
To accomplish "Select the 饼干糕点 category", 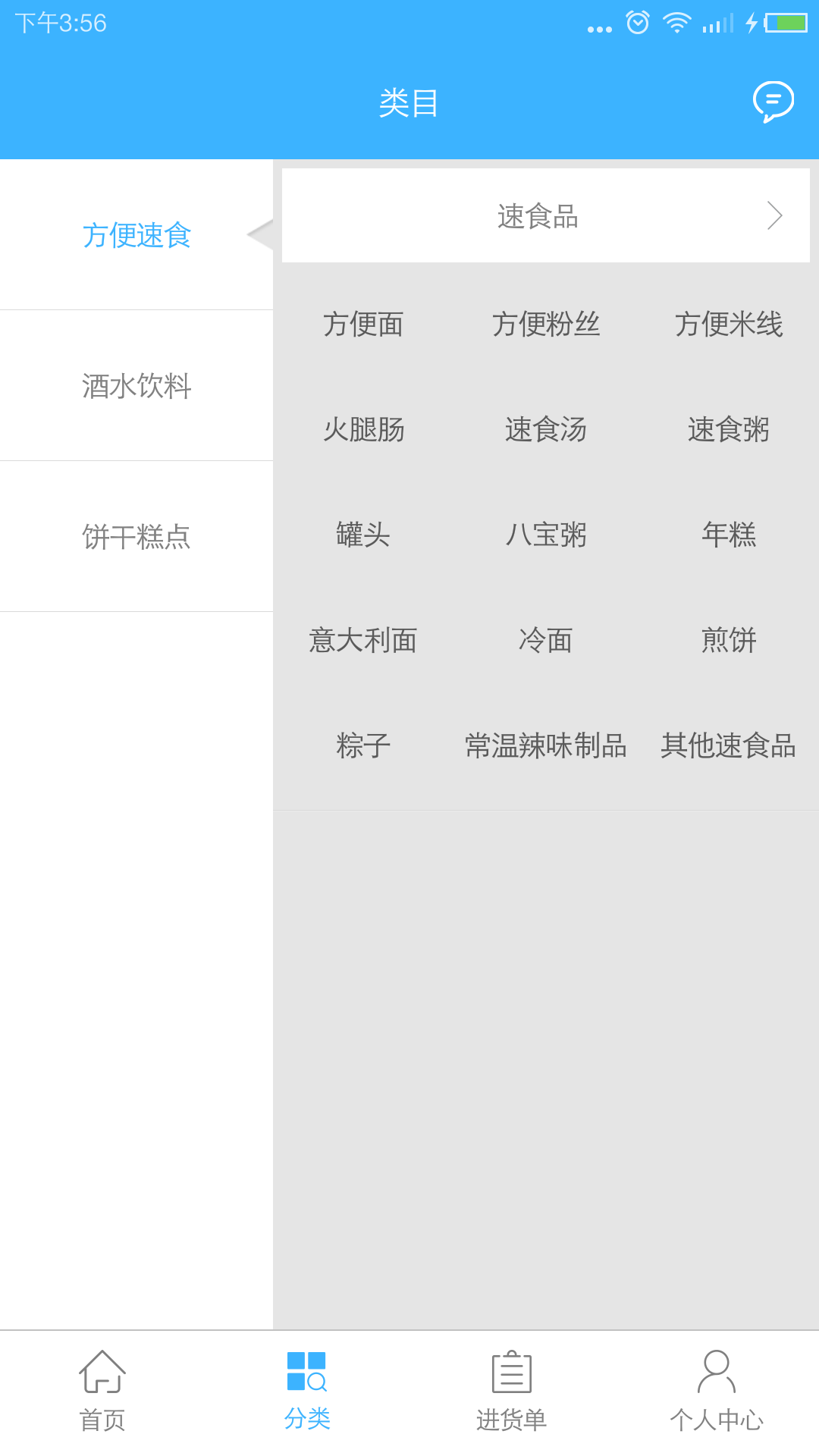I will [136, 537].
